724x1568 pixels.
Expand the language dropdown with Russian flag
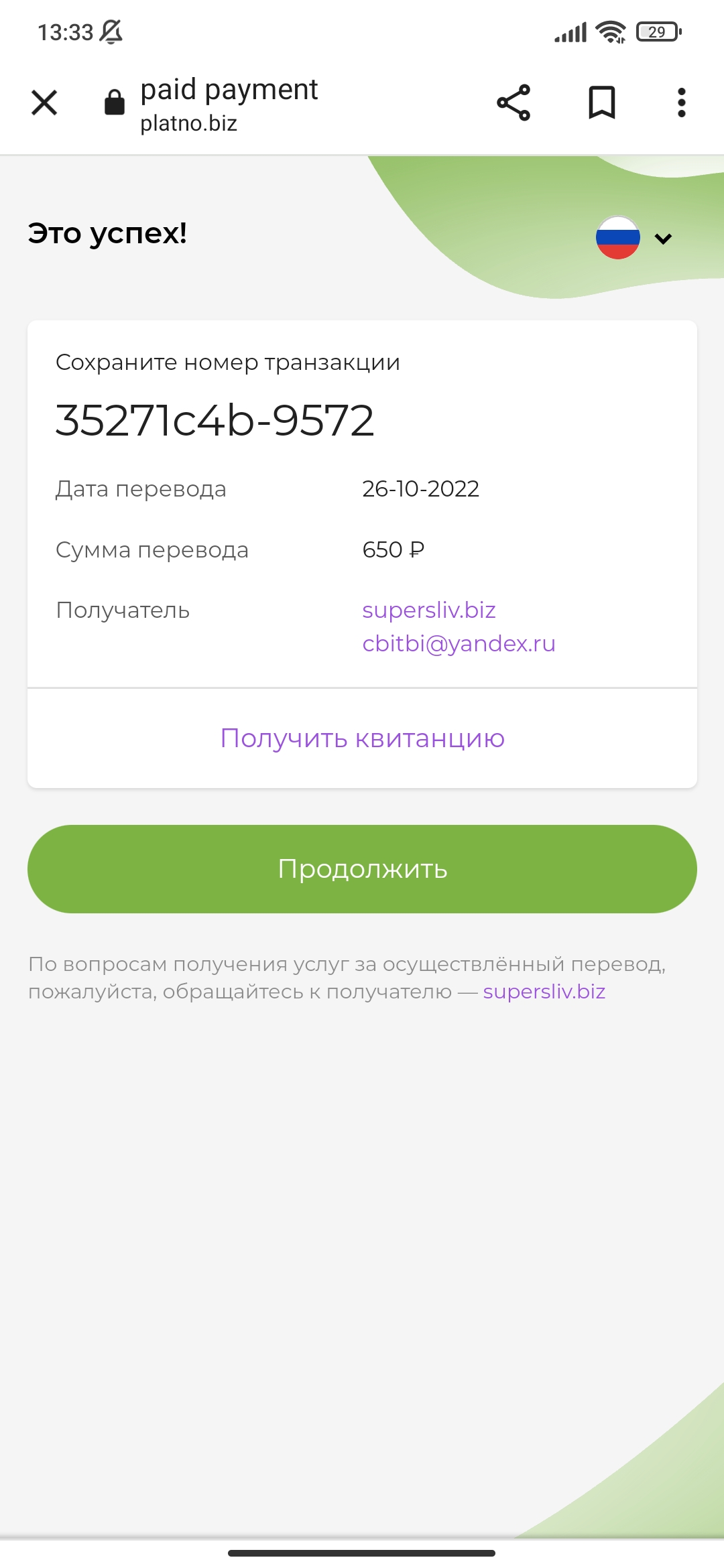coord(634,237)
